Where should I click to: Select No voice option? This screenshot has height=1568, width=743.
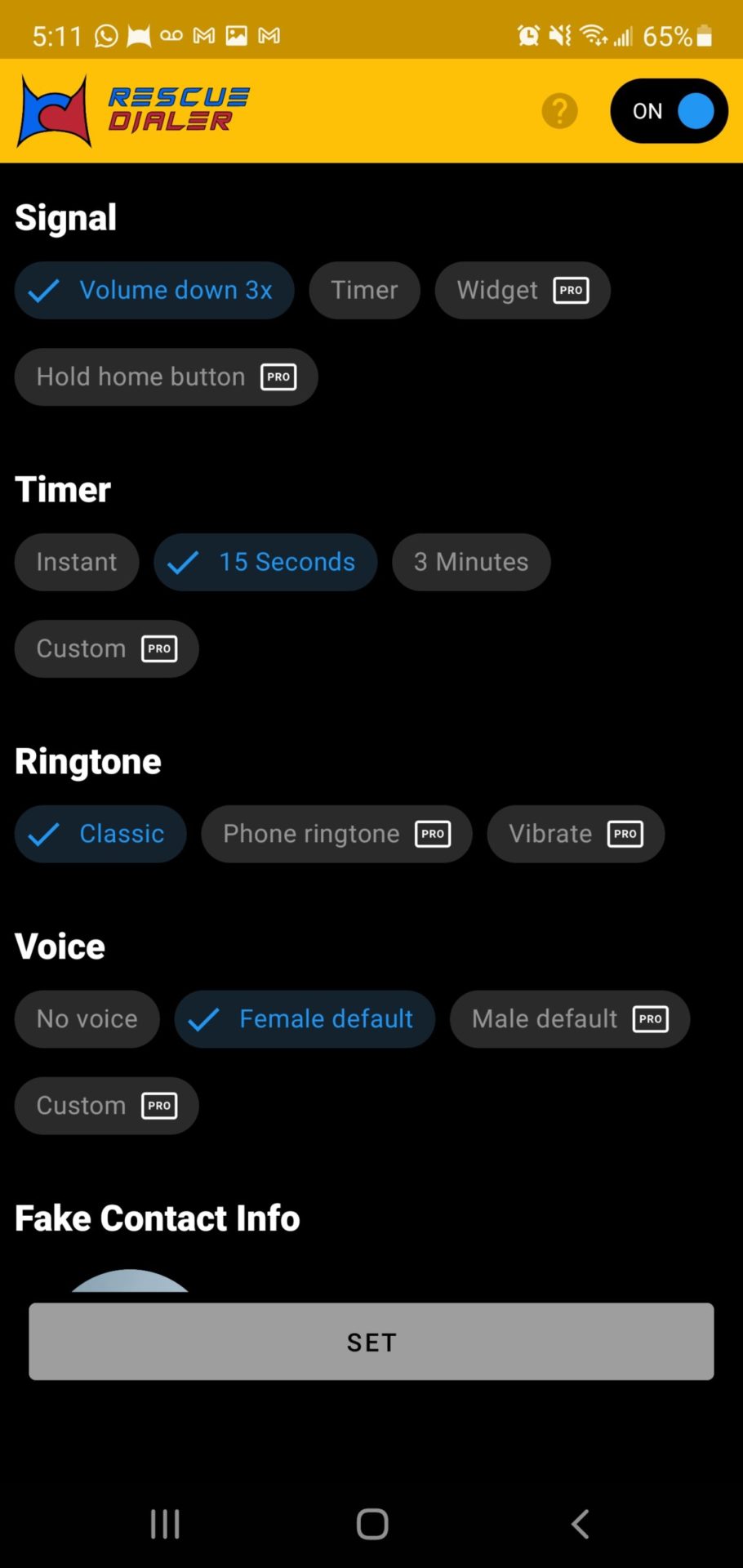(x=87, y=1019)
